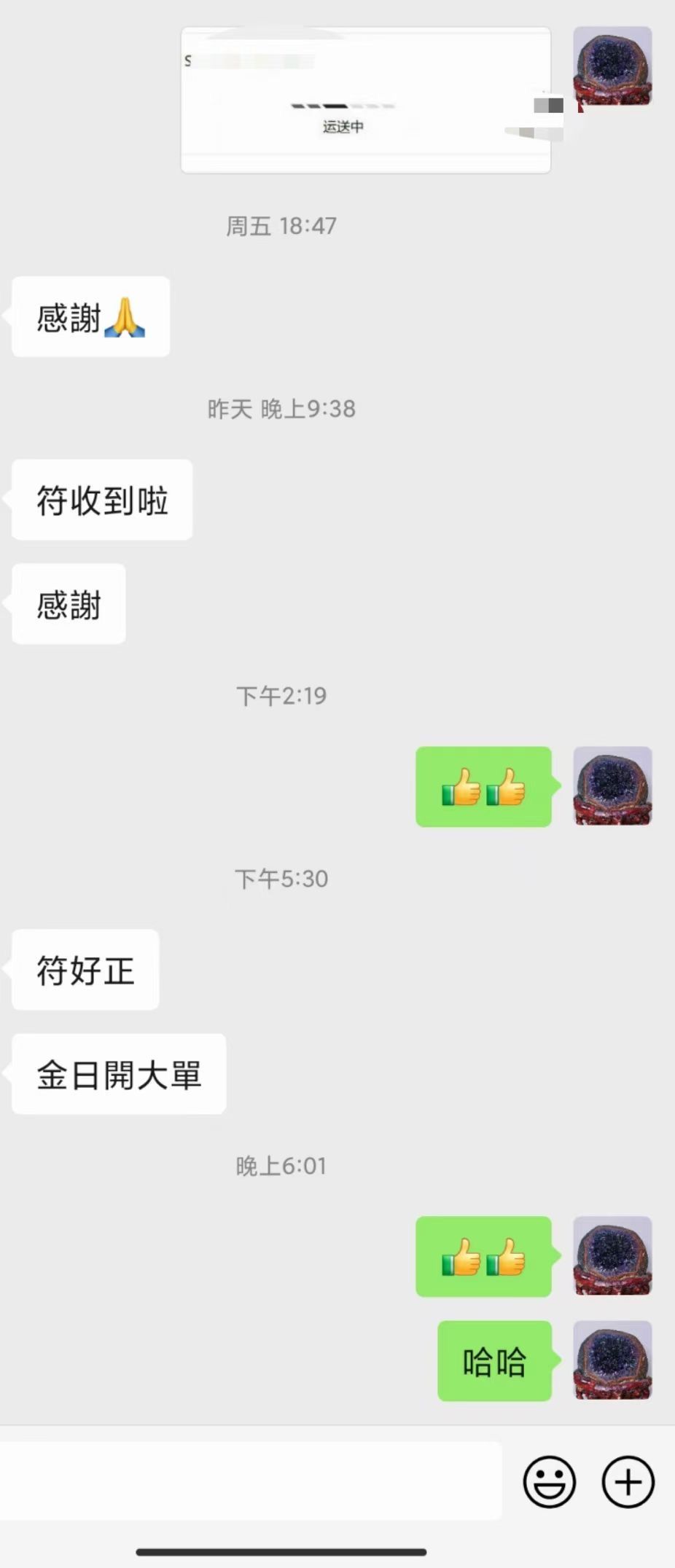Screen dimensions: 675x1568
Task: Tap the first thumbs-up emoji sent at 下午2:19
Action: pos(459,788)
